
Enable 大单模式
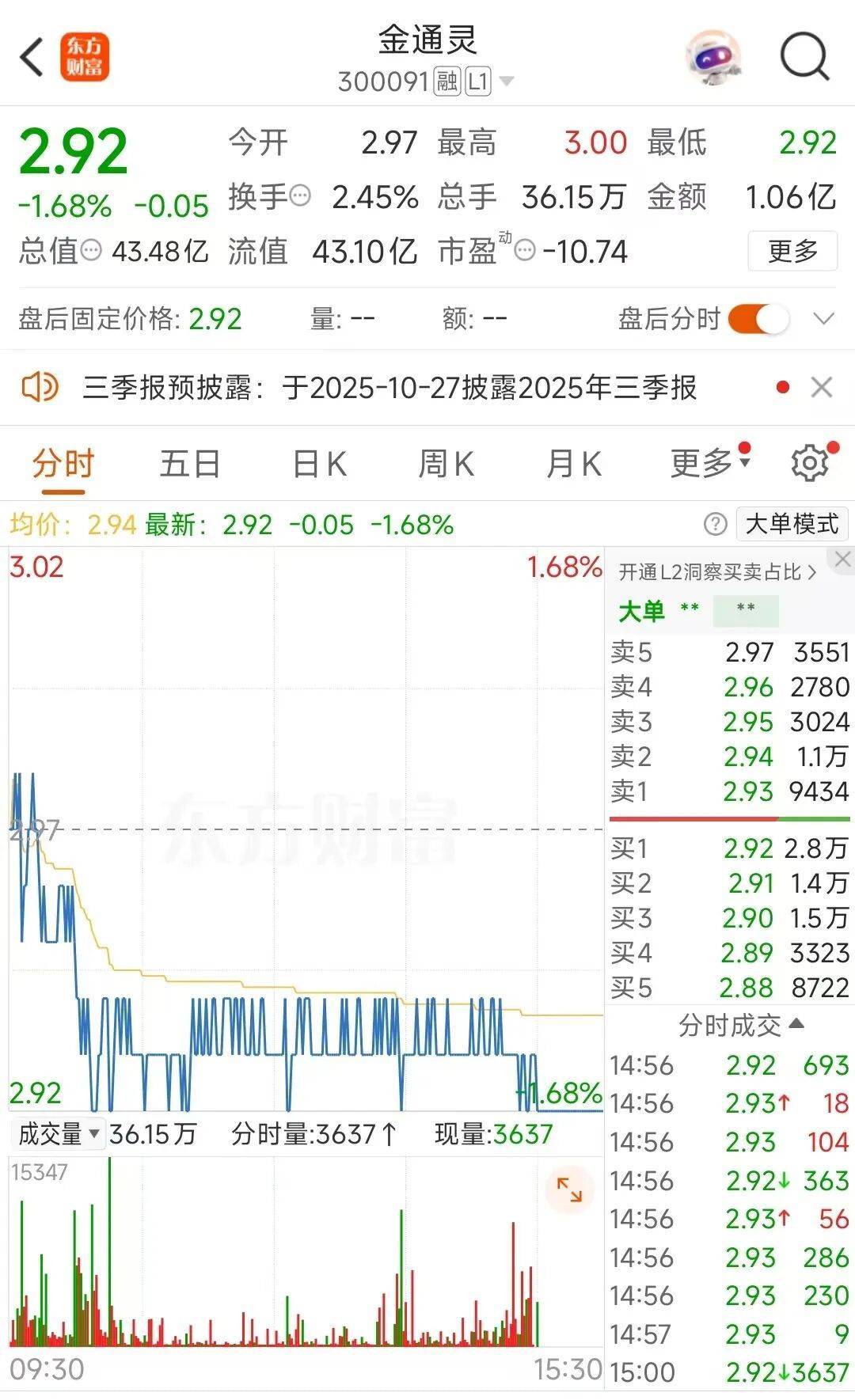pyautogui.click(x=792, y=524)
